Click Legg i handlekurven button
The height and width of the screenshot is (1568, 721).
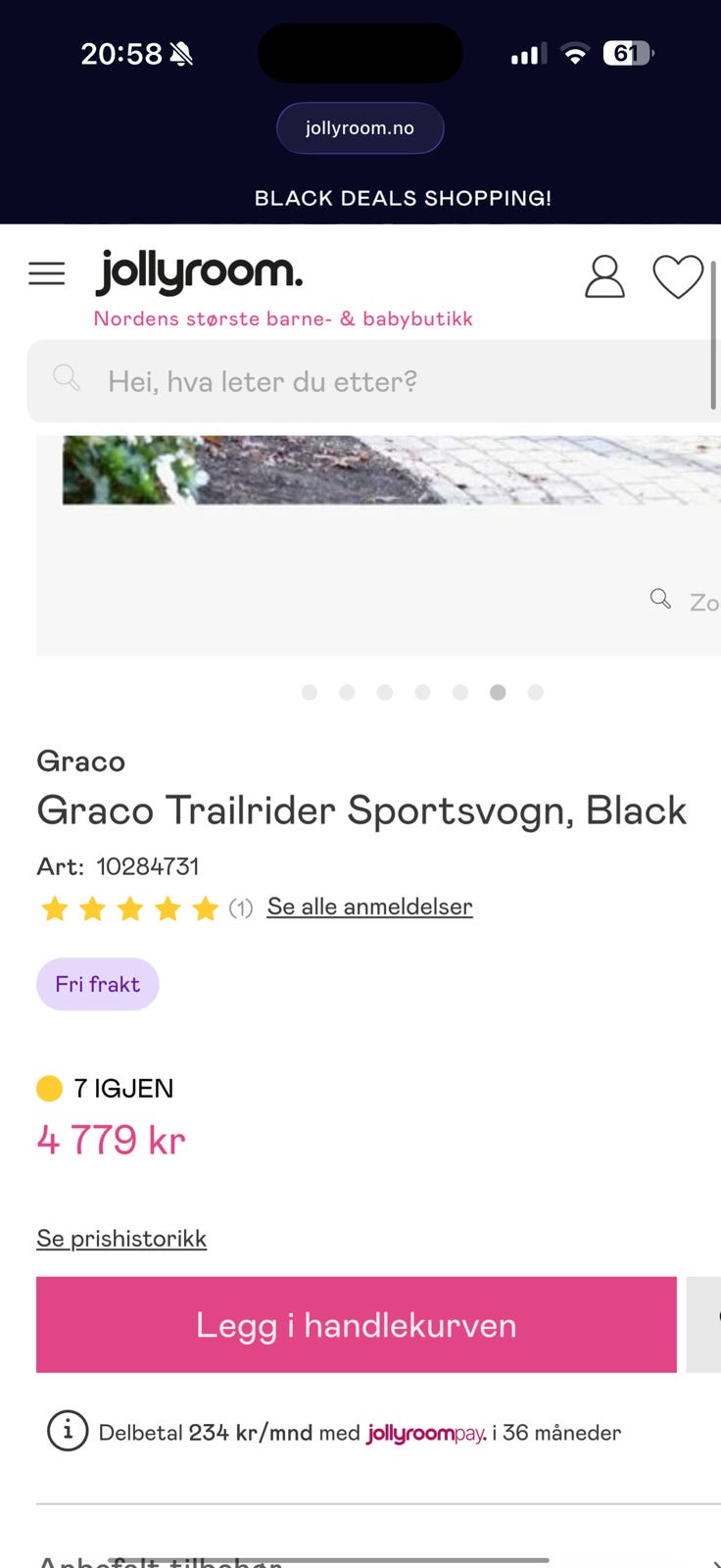click(356, 1324)
